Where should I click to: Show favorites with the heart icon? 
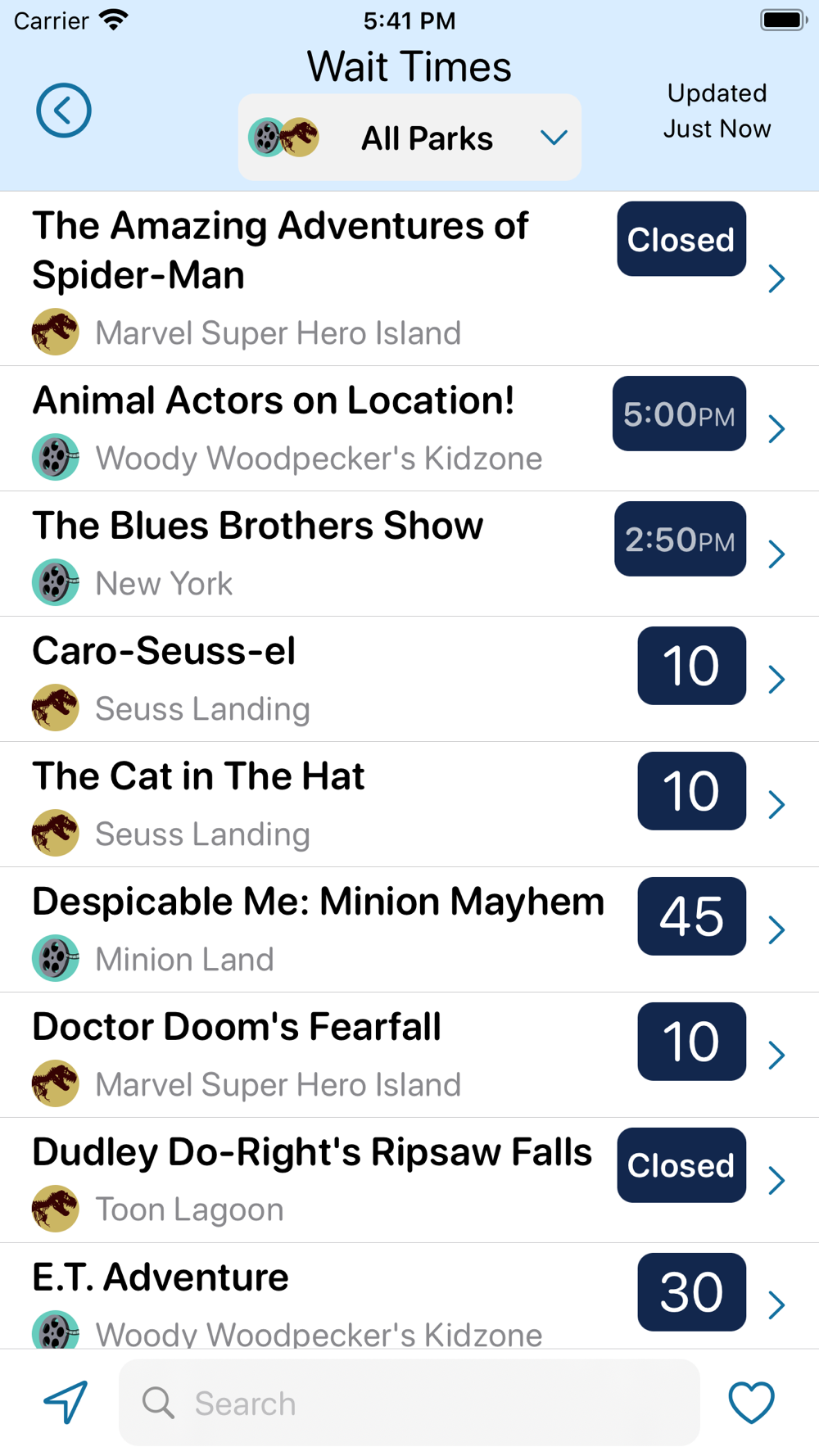pos(751,1402)
